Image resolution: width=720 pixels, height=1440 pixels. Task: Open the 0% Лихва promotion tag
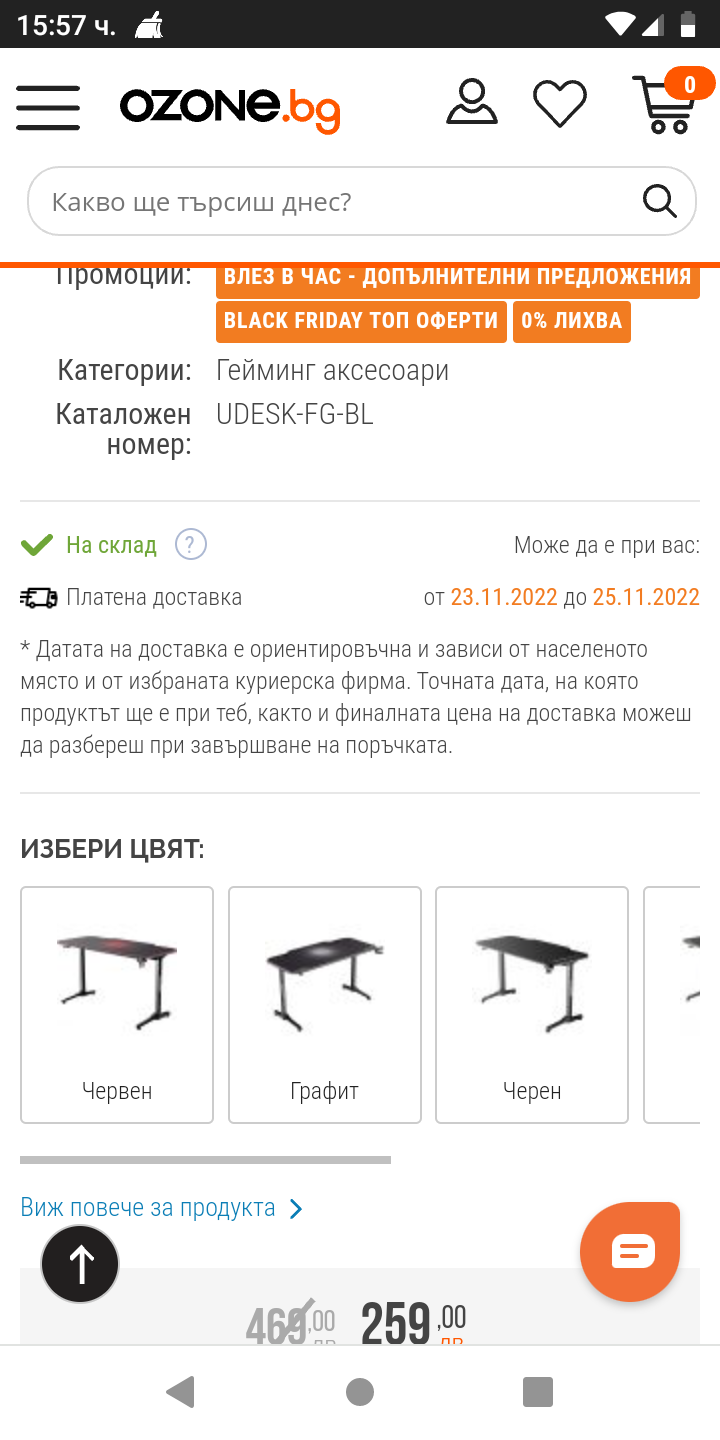click(572, 321)
